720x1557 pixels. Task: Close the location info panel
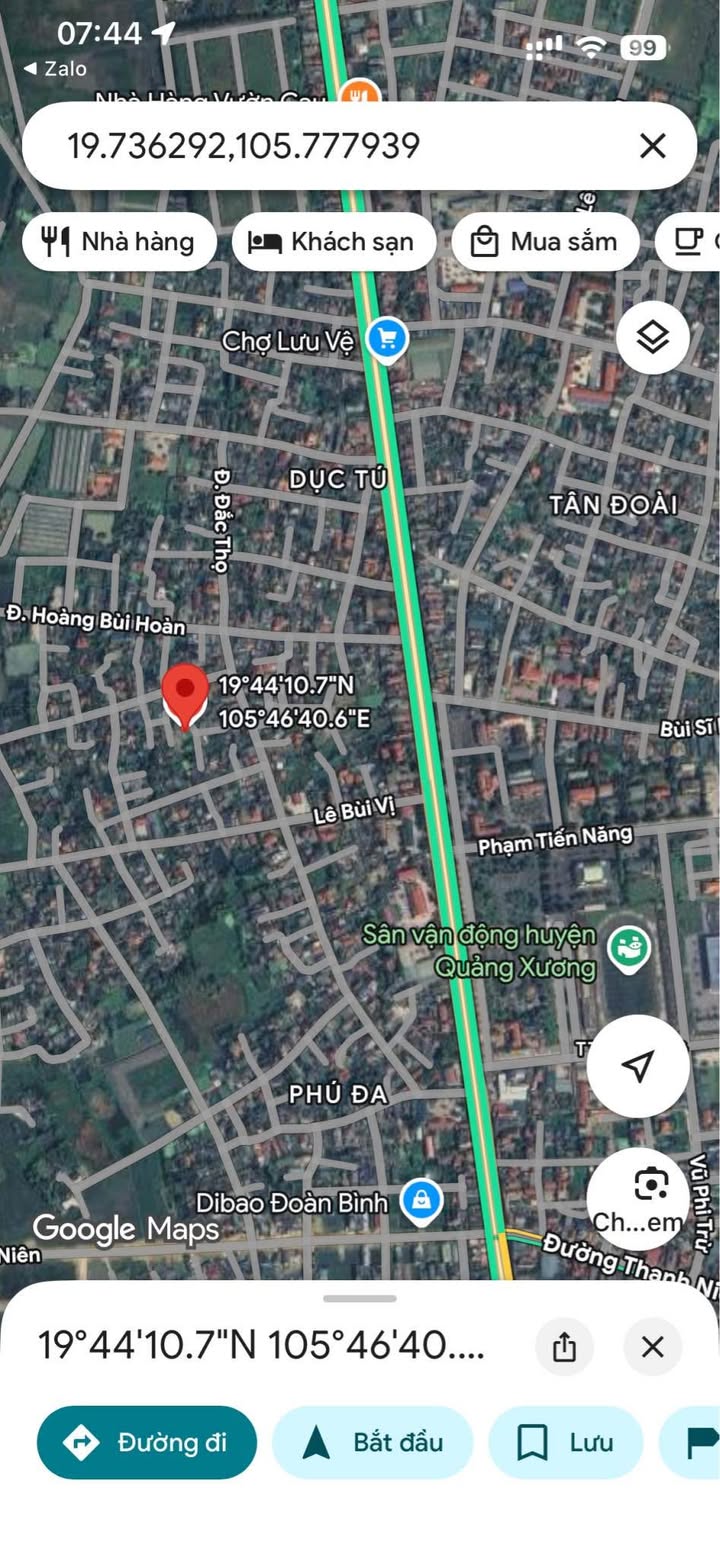pos(652,1346)
